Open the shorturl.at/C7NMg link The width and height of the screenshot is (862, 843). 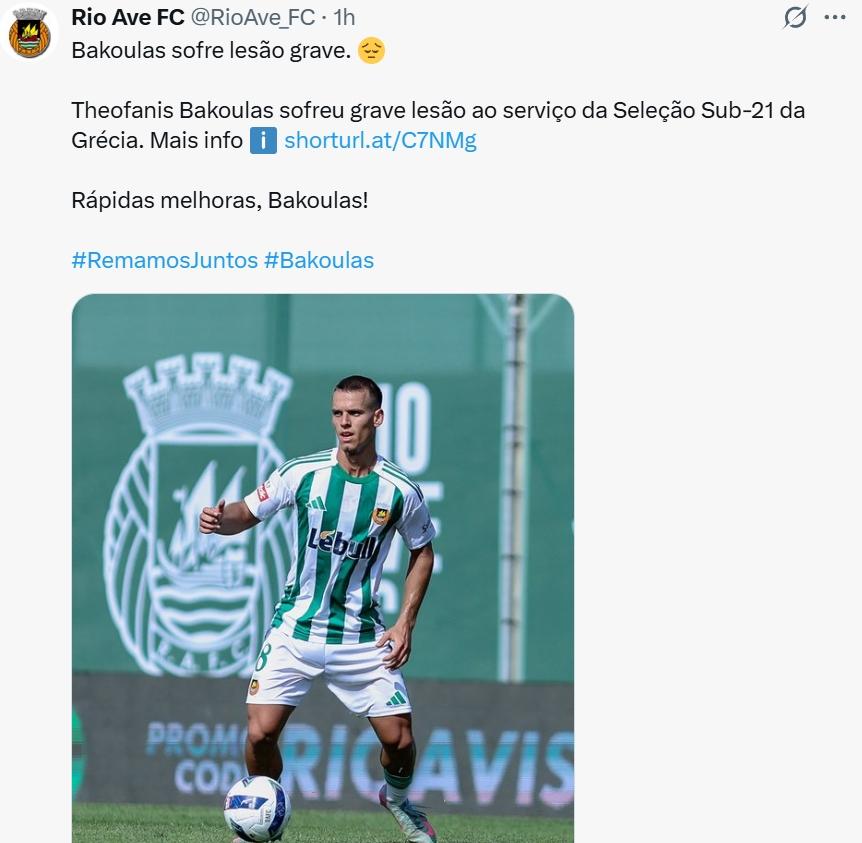[x=380, y=140]
